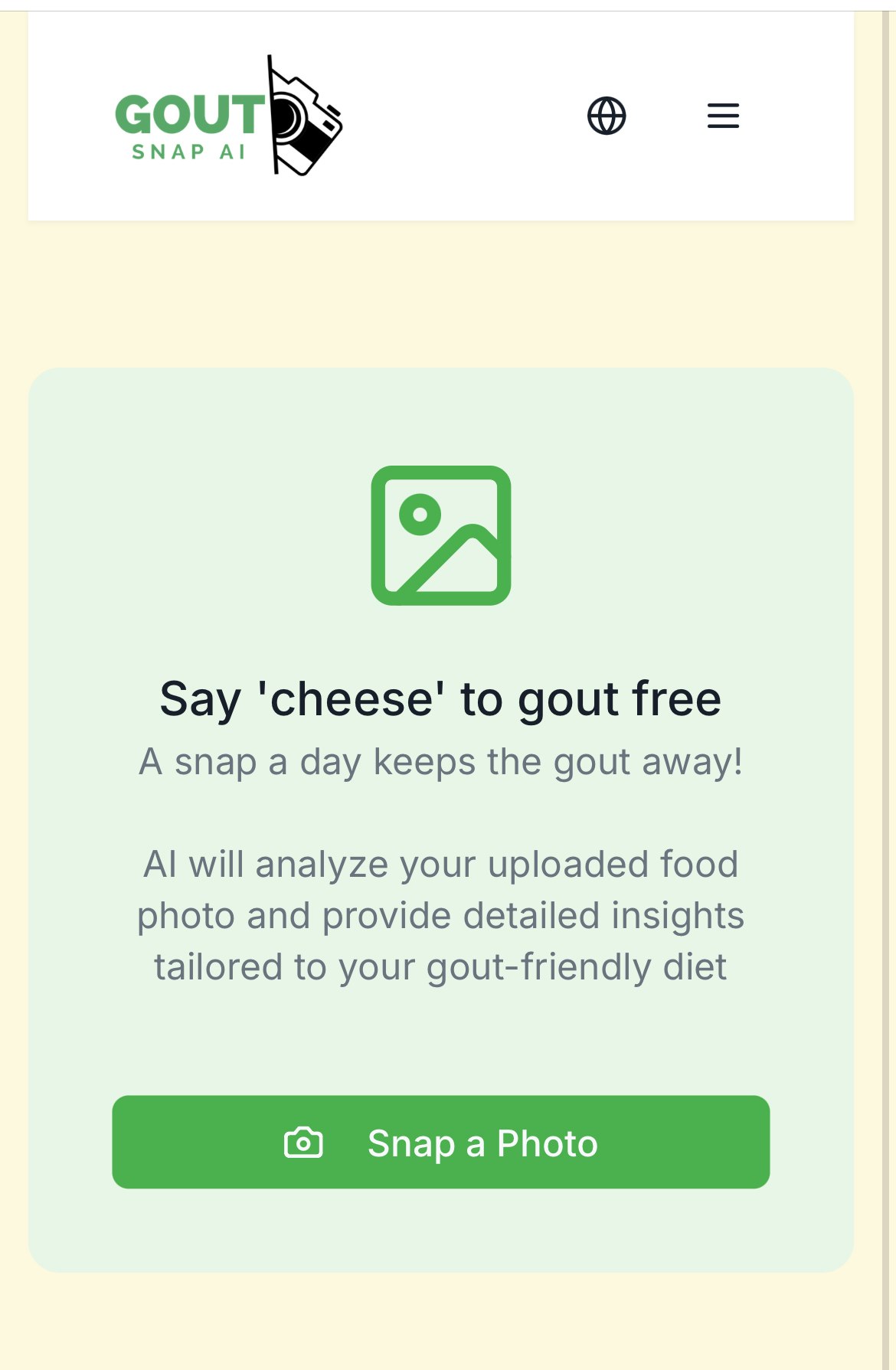This screenshot has height=1370, width=896.
Task: Click the headline Say 'cheese' to gout free
Action: point(440,698)
